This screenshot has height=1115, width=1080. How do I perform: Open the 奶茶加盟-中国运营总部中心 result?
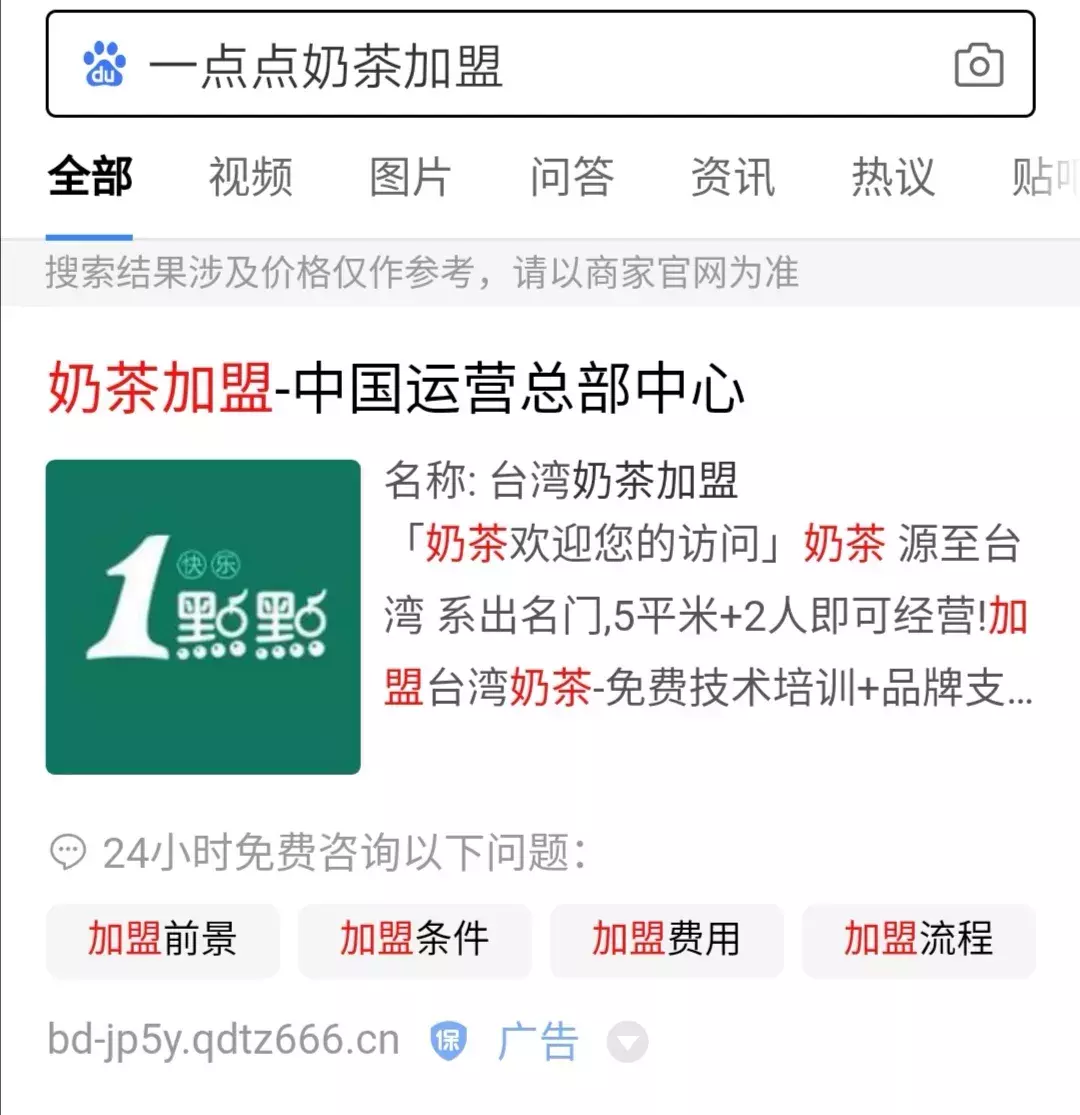pyautogui.click(x=396, y=390)
